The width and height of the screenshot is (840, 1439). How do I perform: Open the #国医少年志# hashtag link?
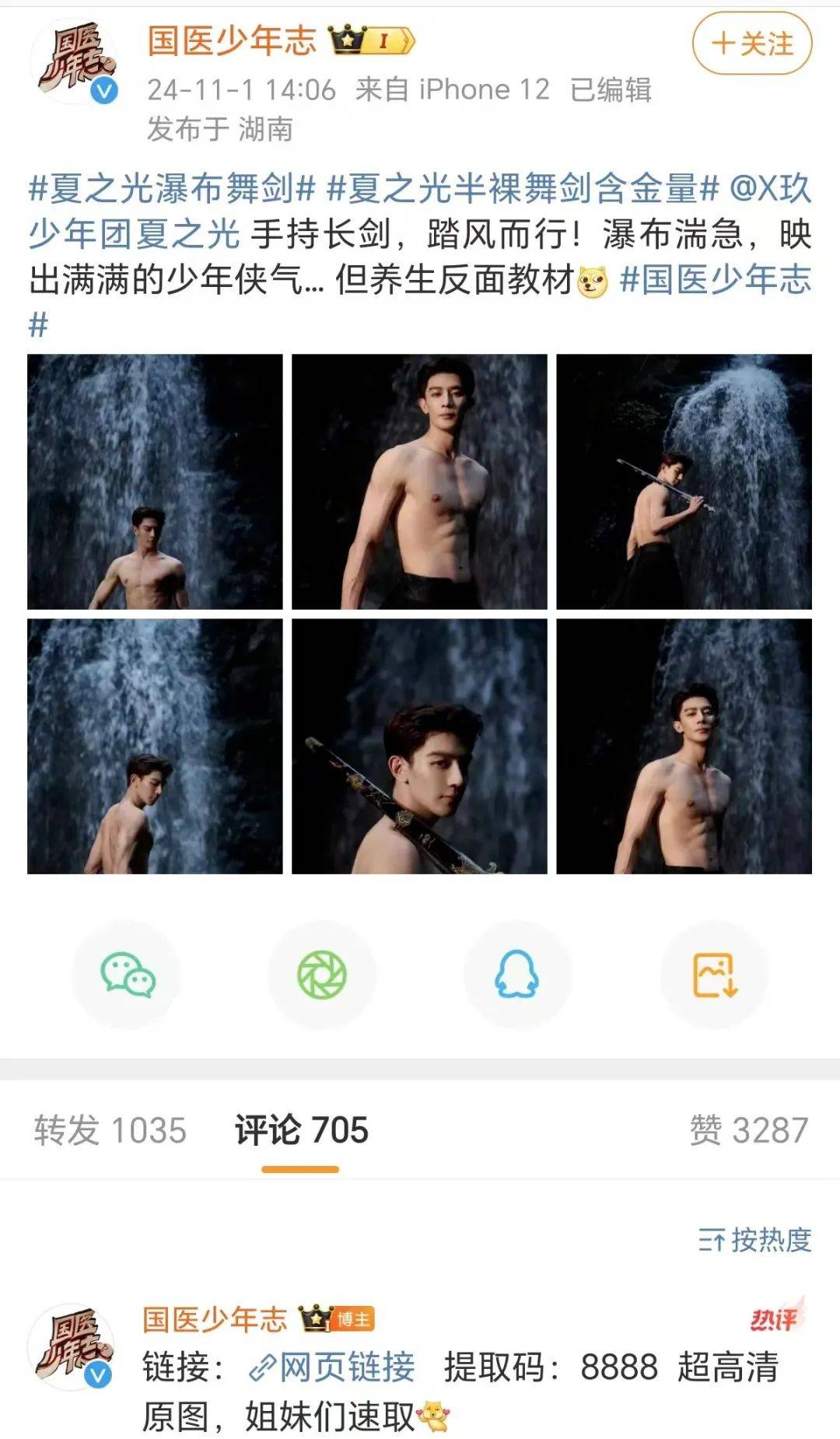tap(714, 280)
